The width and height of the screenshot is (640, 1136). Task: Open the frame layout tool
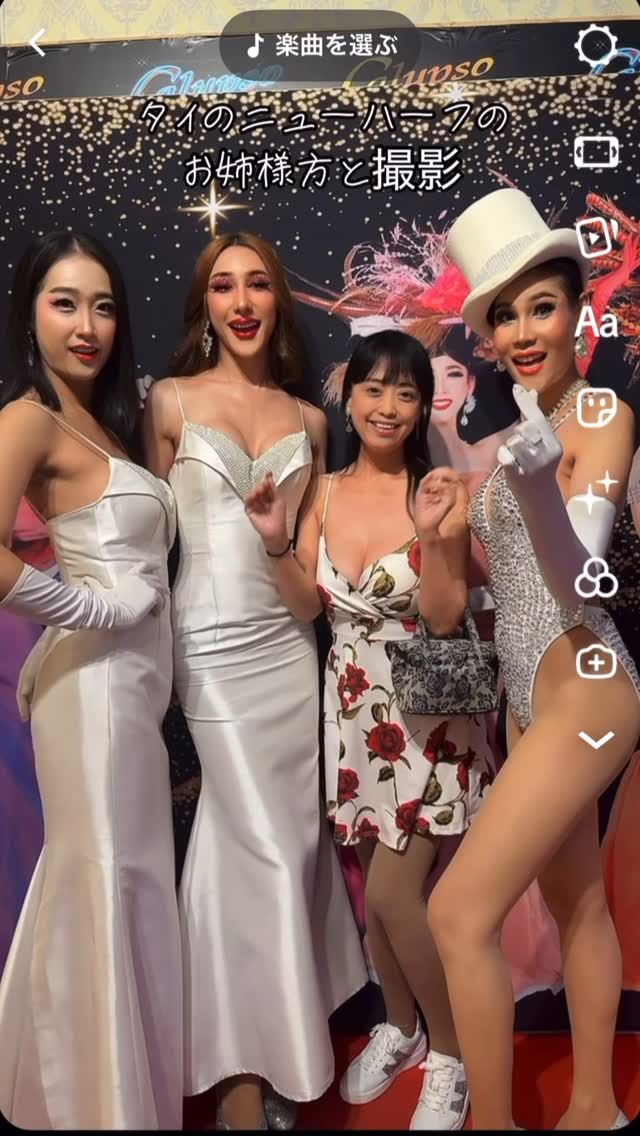[x=597, y=152]
